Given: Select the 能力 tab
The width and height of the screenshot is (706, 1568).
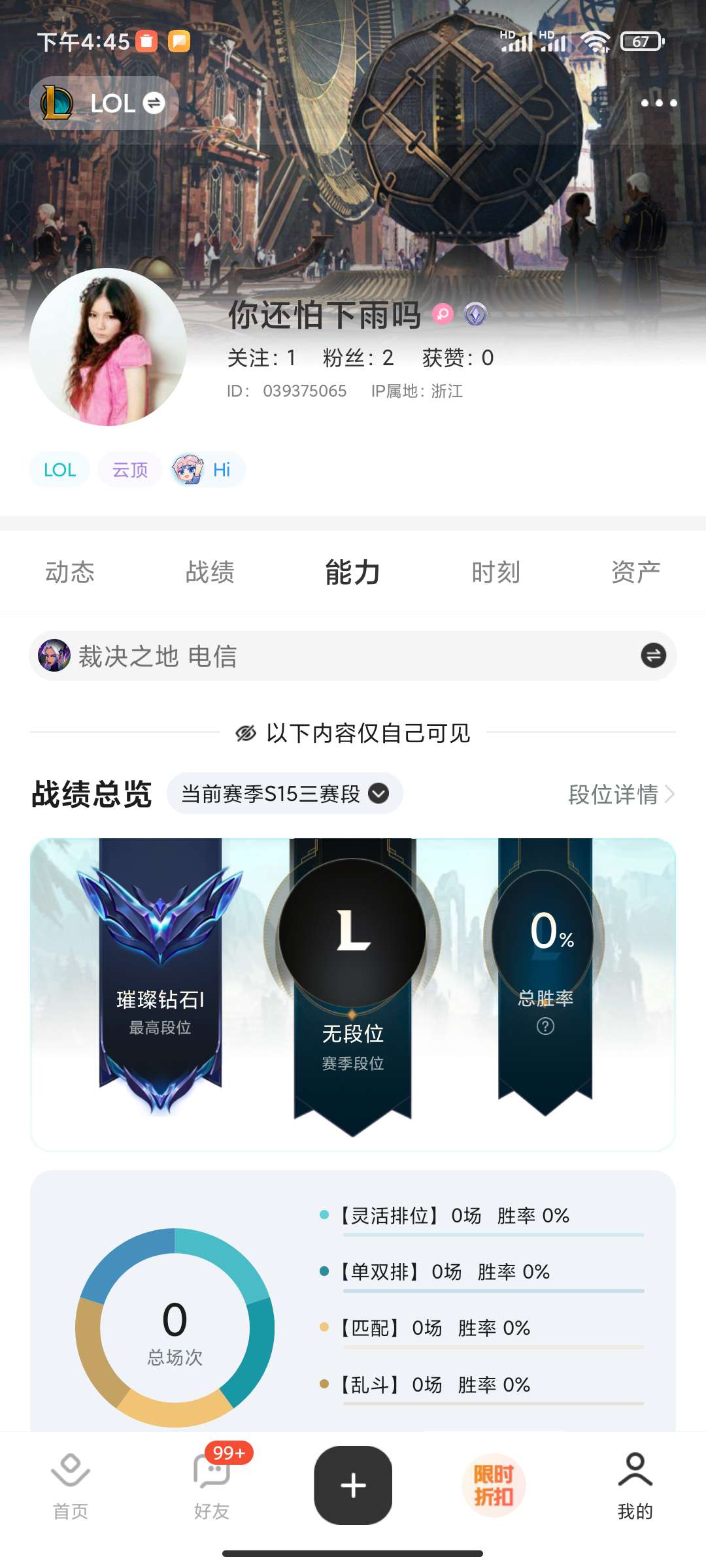Looking at the screenshot, I should click(352, 572).
